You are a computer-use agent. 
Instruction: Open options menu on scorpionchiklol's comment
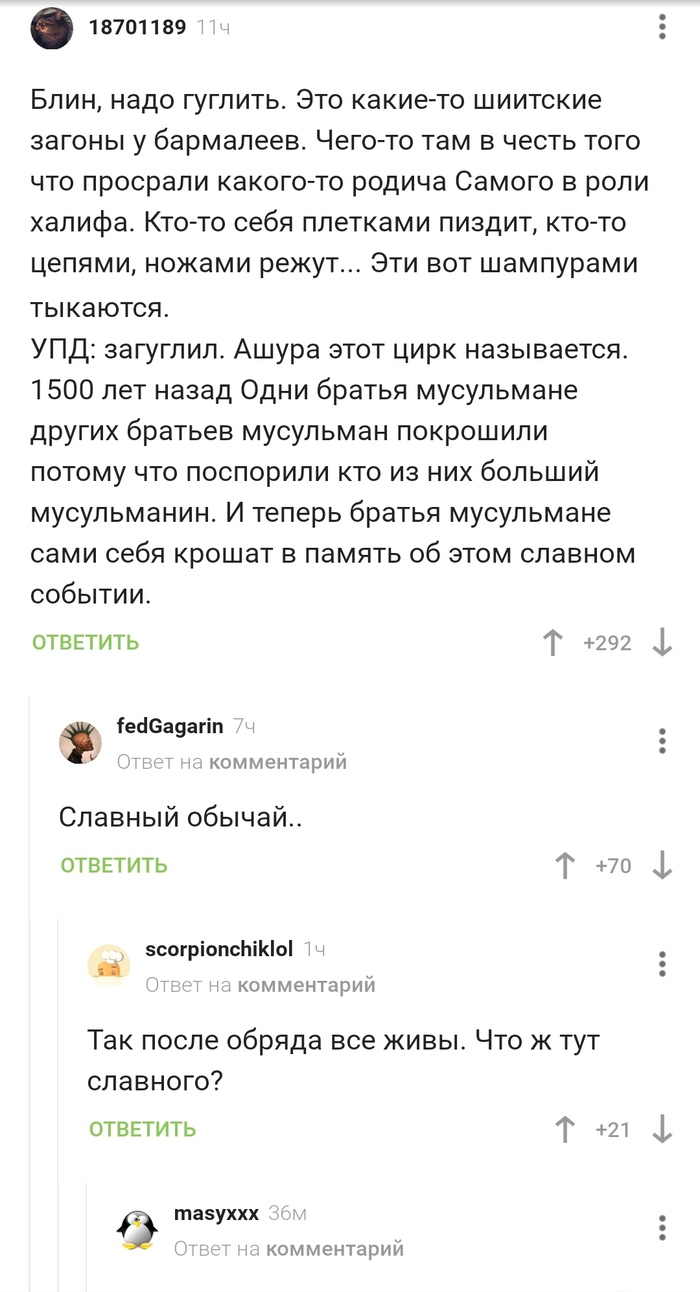(662, 964)
